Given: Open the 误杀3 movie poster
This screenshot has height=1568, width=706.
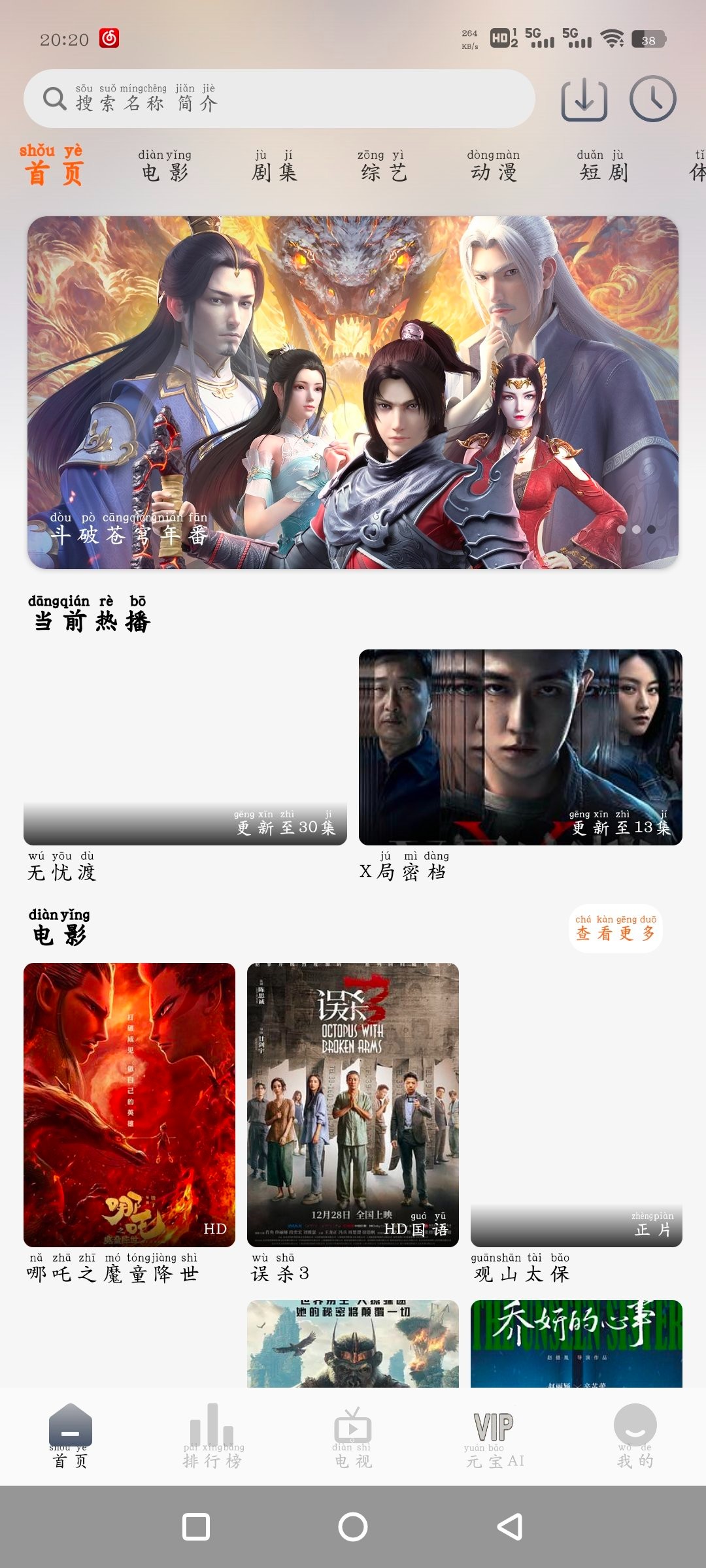Looking at the screenshot, I should click(353, 1104).
